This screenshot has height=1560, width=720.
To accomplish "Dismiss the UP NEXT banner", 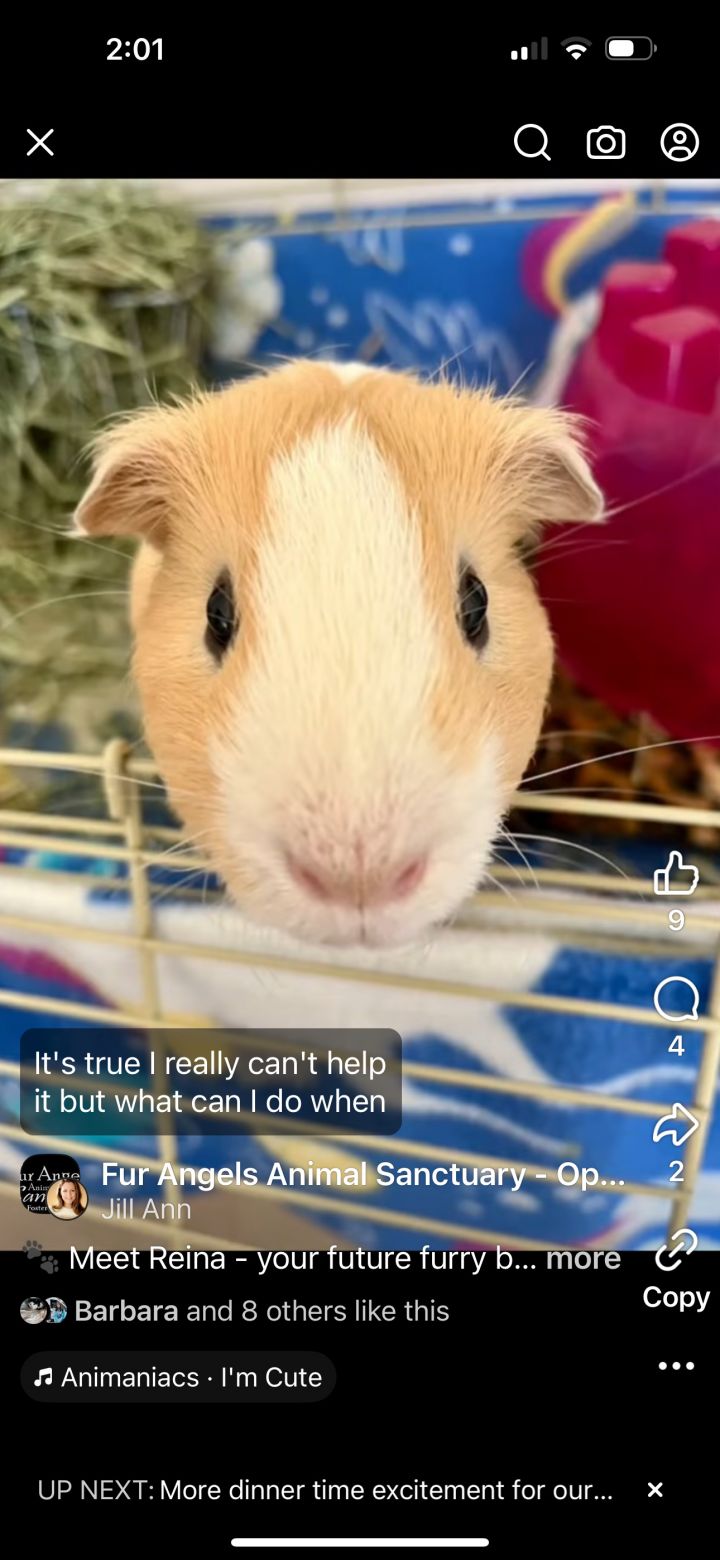I will tap(655, 1490).
